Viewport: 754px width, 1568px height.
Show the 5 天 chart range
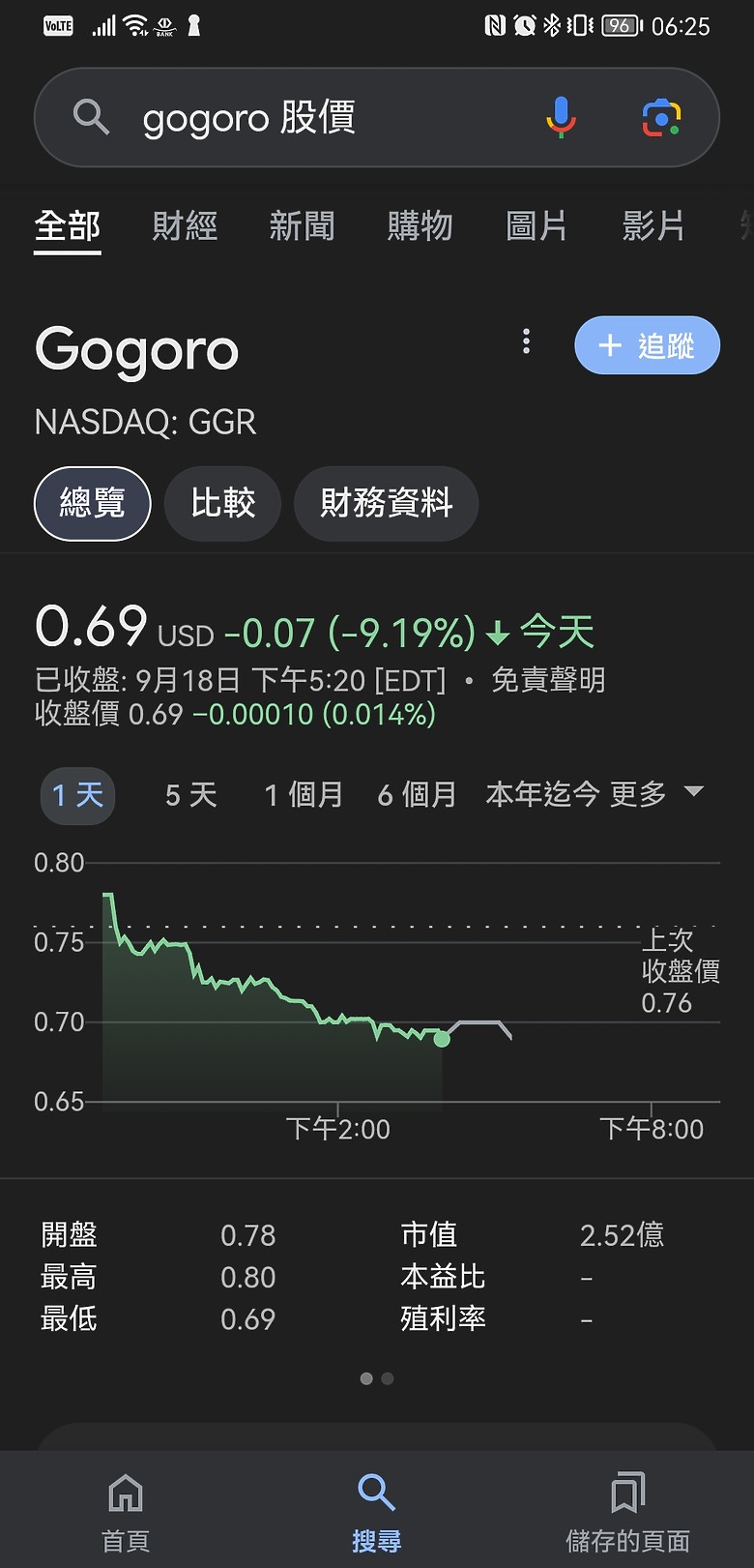tap(190, 795)
